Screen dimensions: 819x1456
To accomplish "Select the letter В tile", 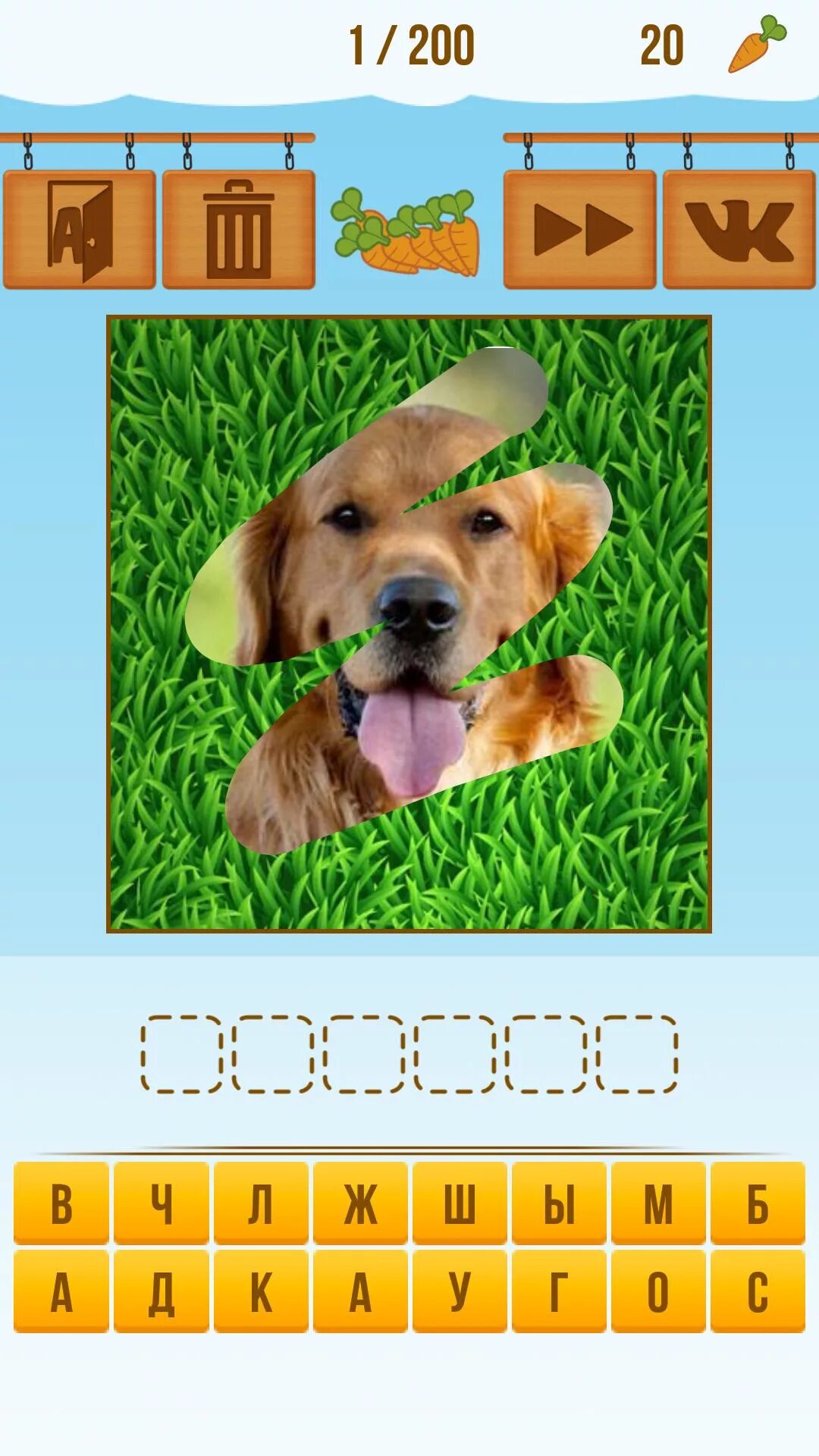I will pyautogui.click(x=61, y=1203).
